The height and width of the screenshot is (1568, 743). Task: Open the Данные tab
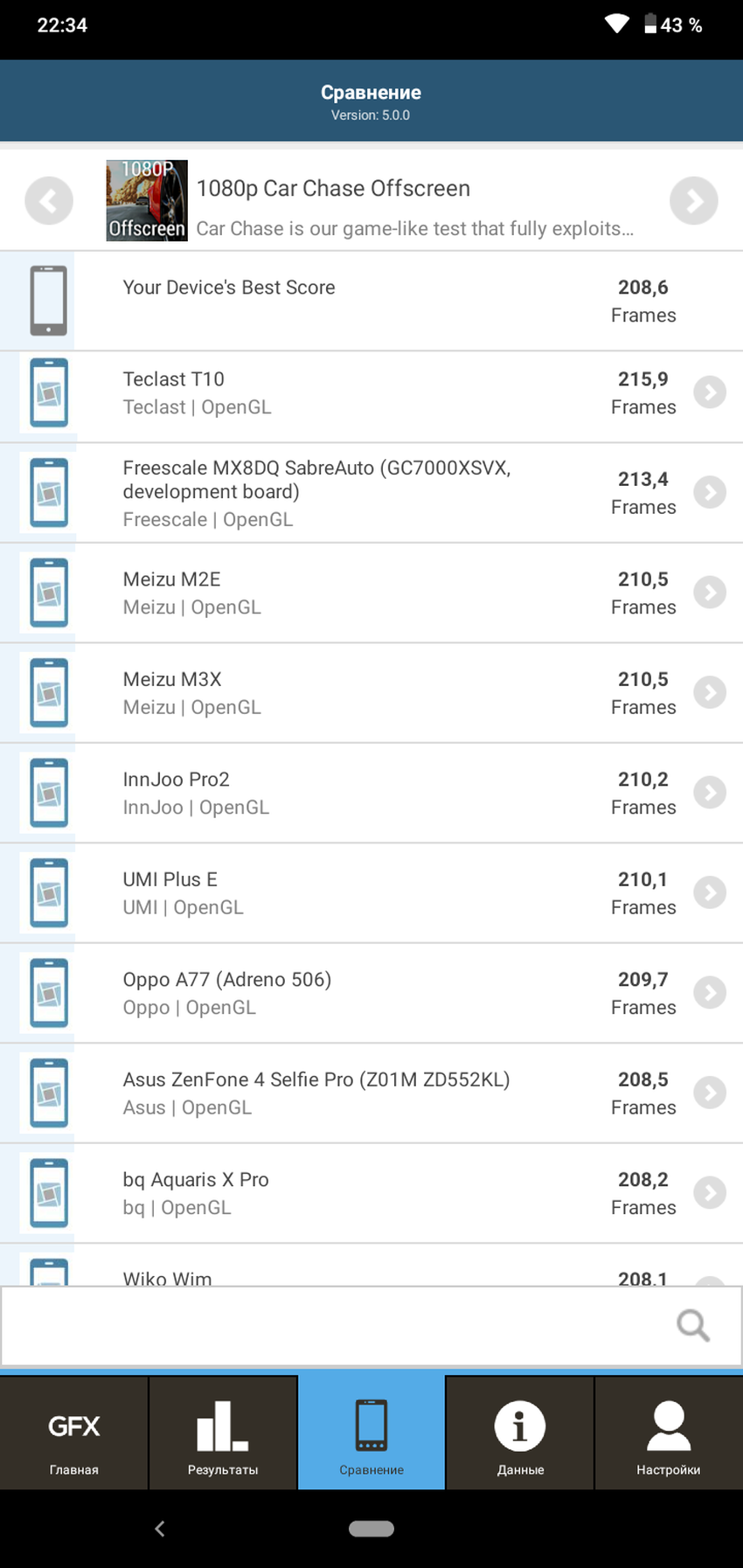[x=520, y=1433]
